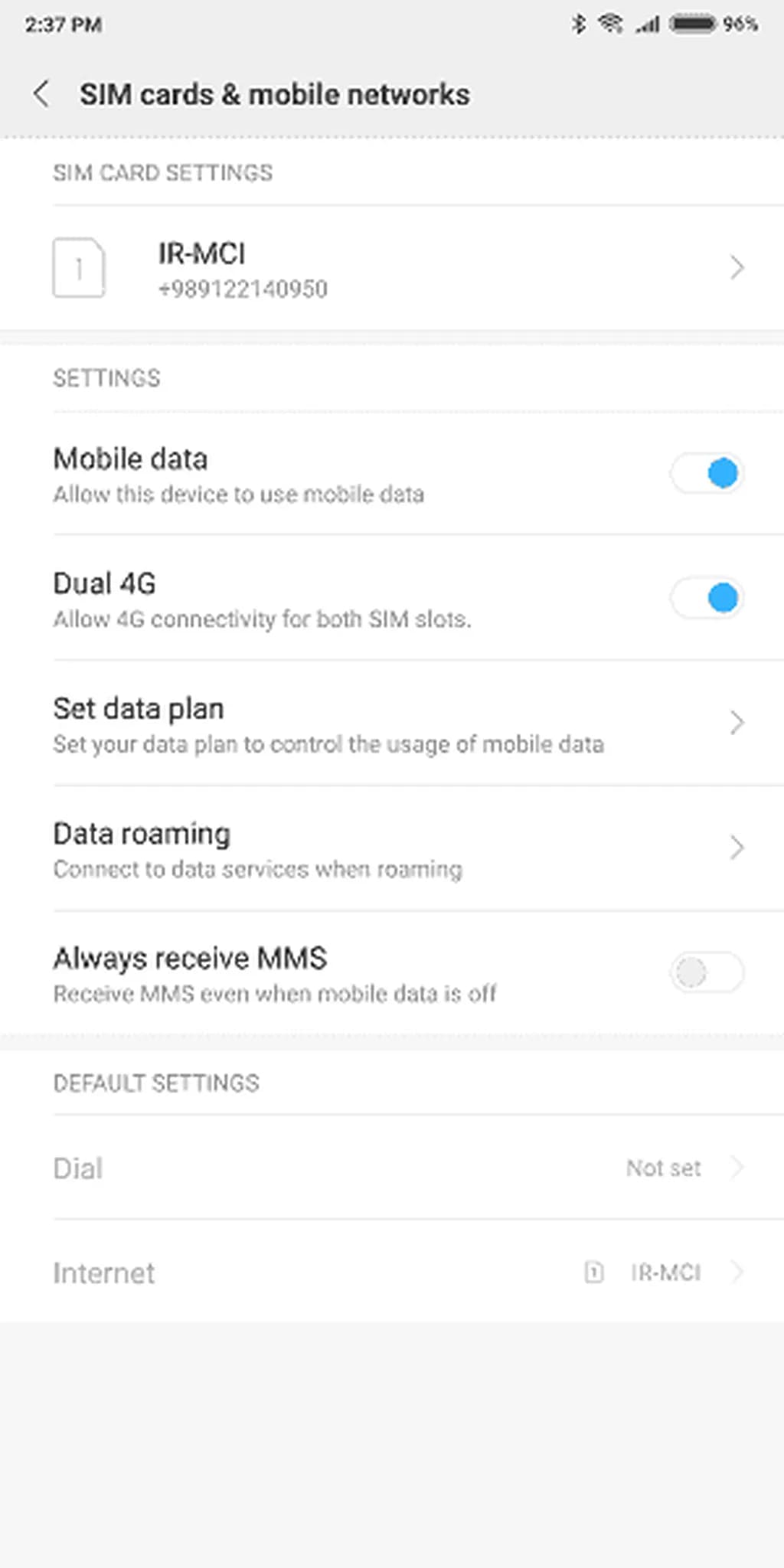Turn off Mobile data
The height and width of the screenshot is (1568, 784).
pos(707,473)
